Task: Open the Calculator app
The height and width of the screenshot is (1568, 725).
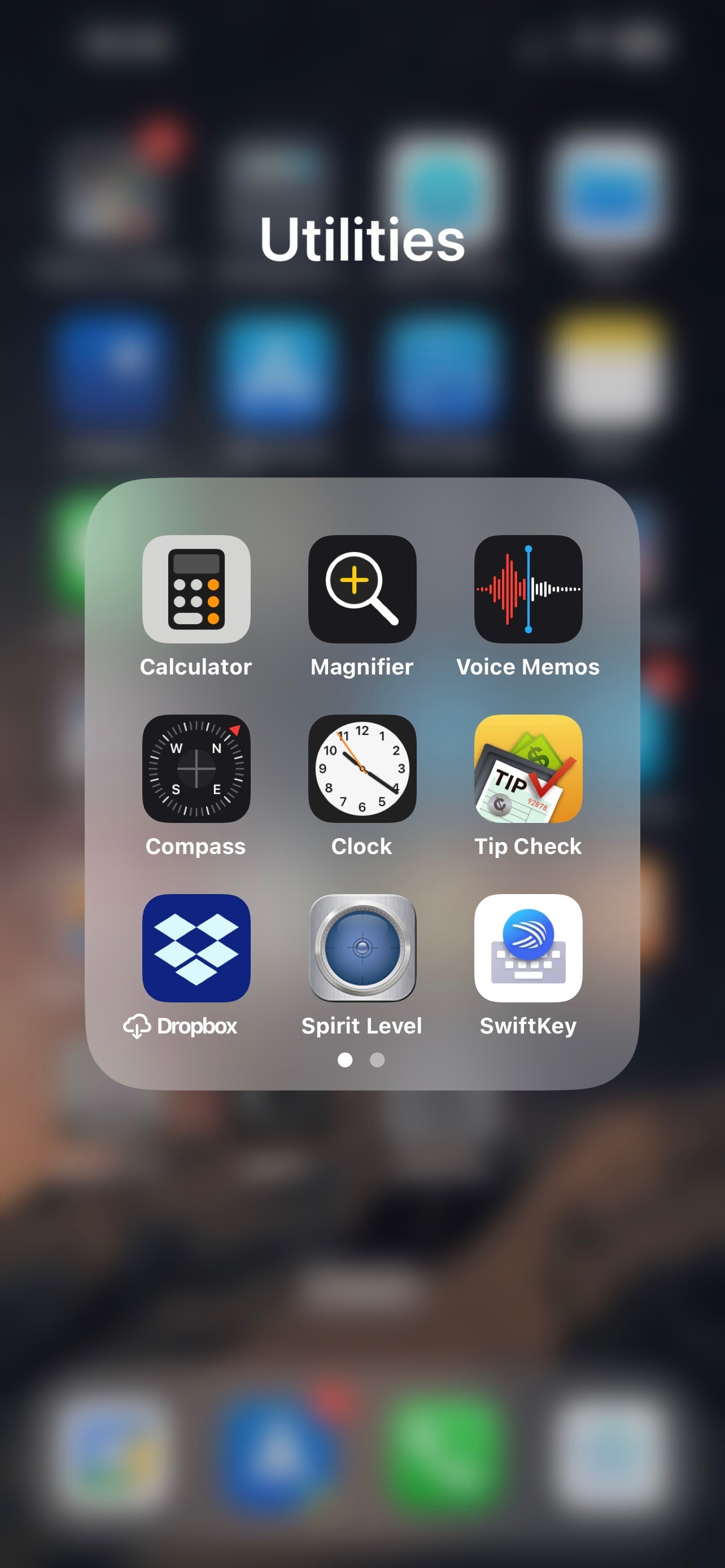Action: click(x=196, y=589)
